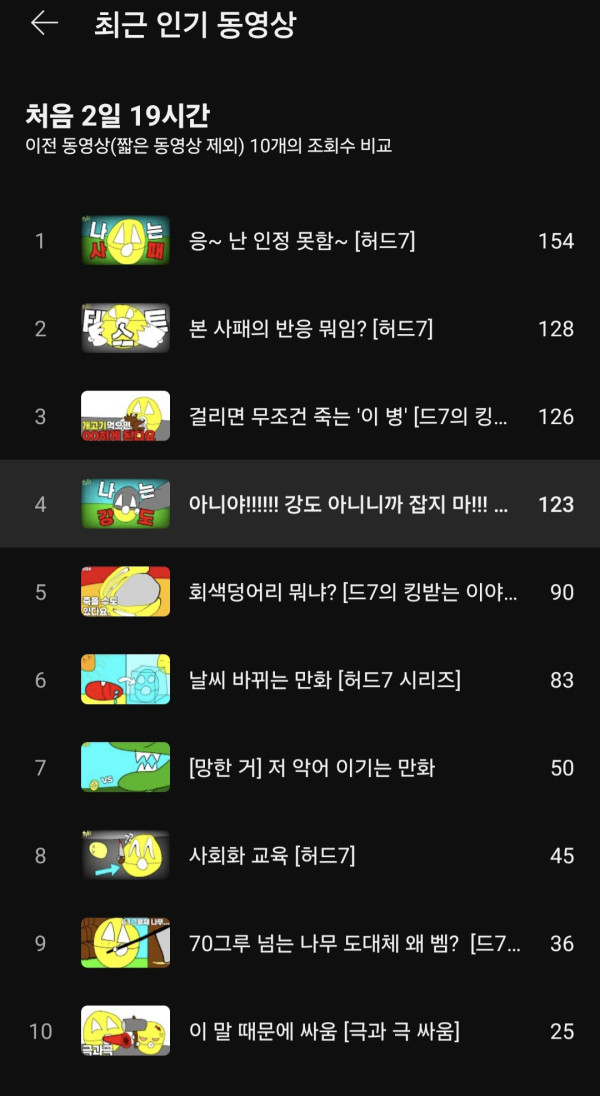View '날씨 바뀌는 만화 [허드7 시리즈]' video

coord(324,681)
